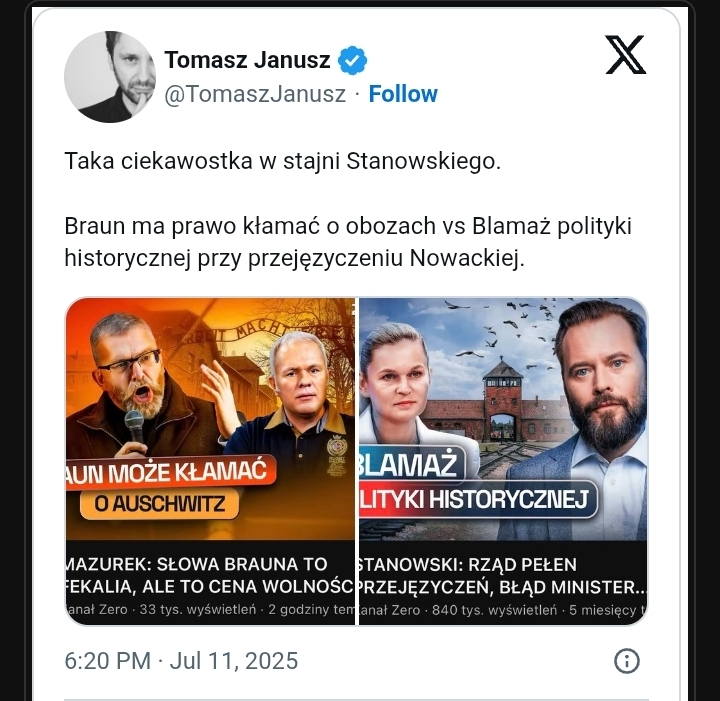The height and width of the screenshot is (701, 720).
Task: View the @TomaszJanusz handle
Action: pos(255,94)
